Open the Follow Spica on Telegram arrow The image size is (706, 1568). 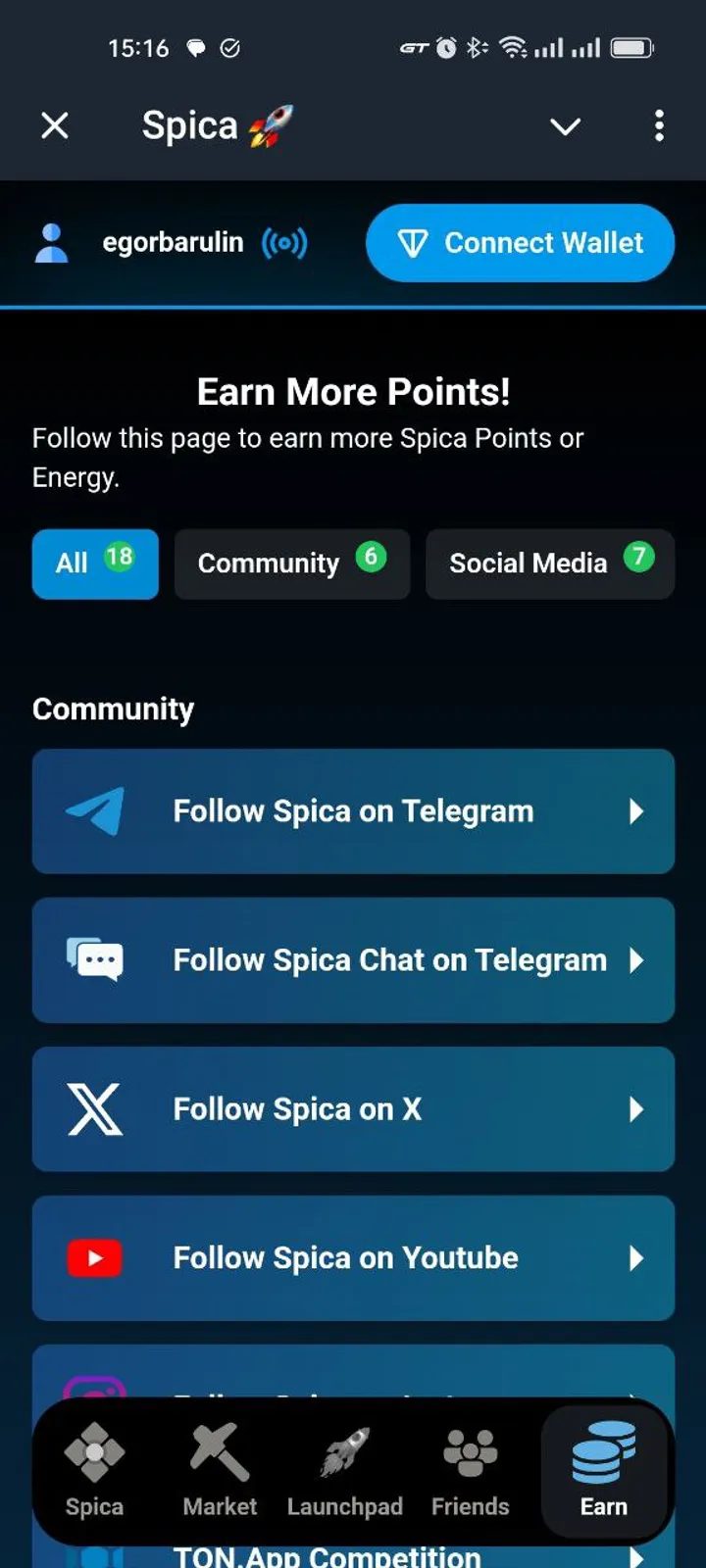click(638, 811)
